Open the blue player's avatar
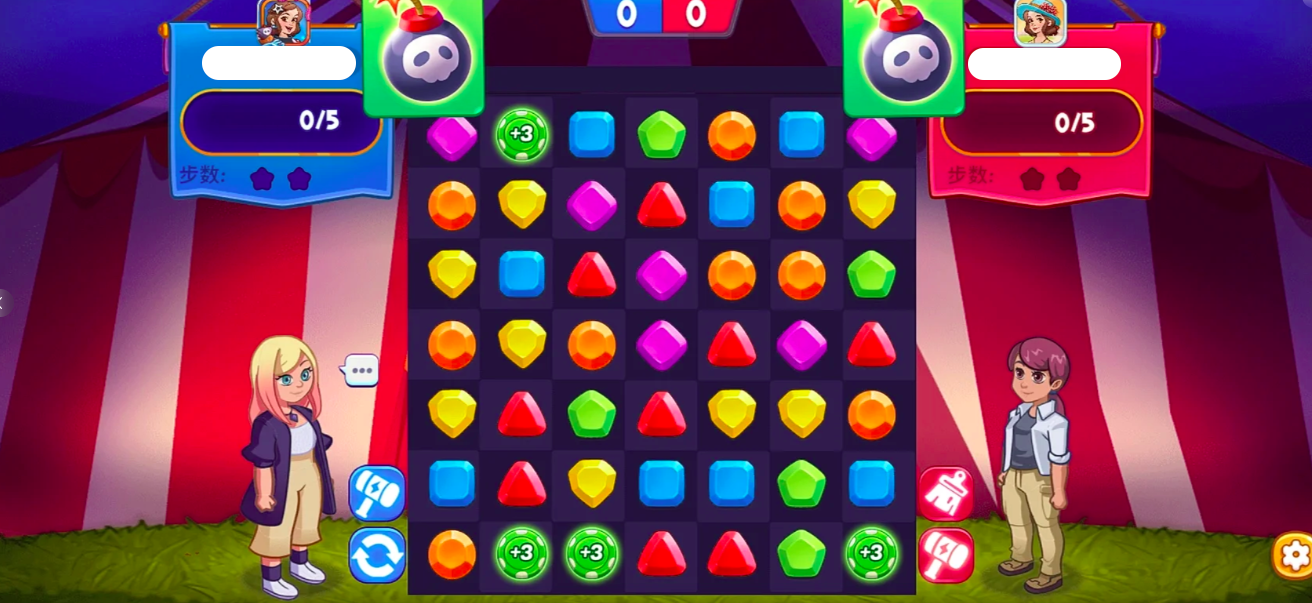 click(283, 21)
